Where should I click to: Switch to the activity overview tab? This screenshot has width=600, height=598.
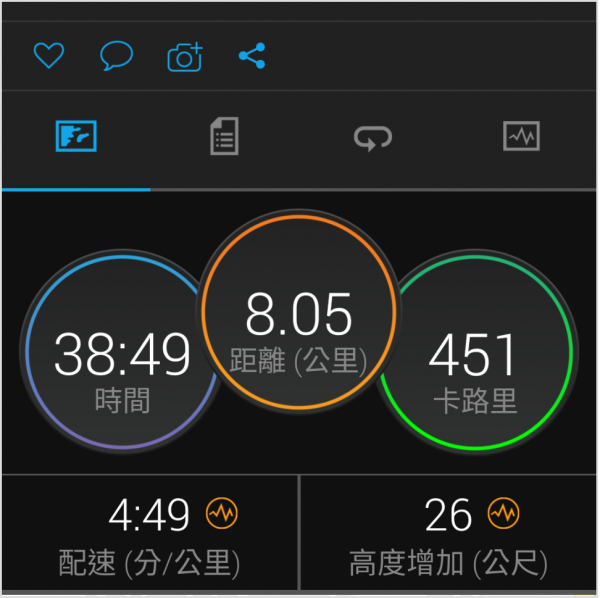[x=76, y=137]
